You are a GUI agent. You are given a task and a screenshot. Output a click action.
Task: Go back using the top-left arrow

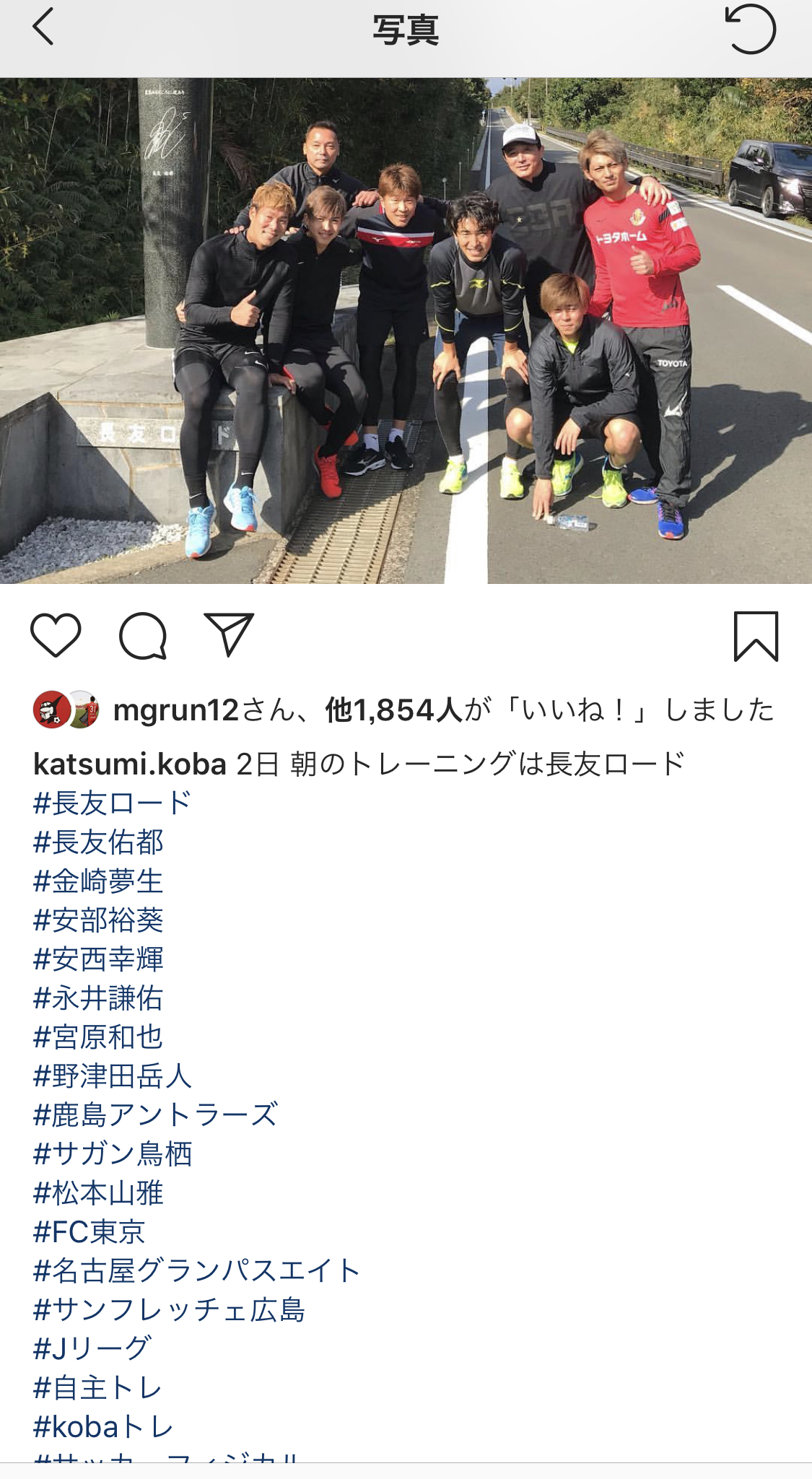[x=44, y=27]
